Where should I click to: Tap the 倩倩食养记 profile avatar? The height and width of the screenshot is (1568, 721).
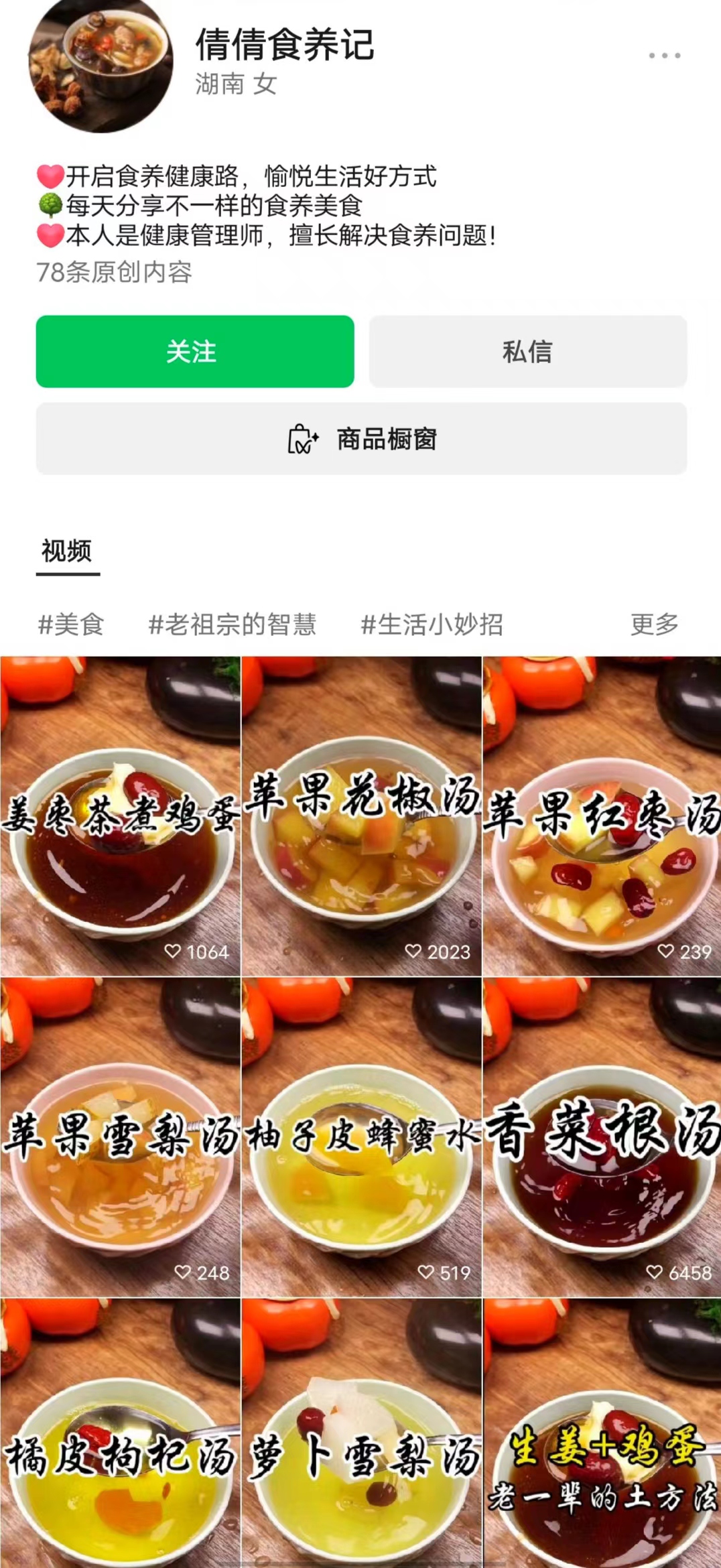pyautogui.click(x=101, y=64)
